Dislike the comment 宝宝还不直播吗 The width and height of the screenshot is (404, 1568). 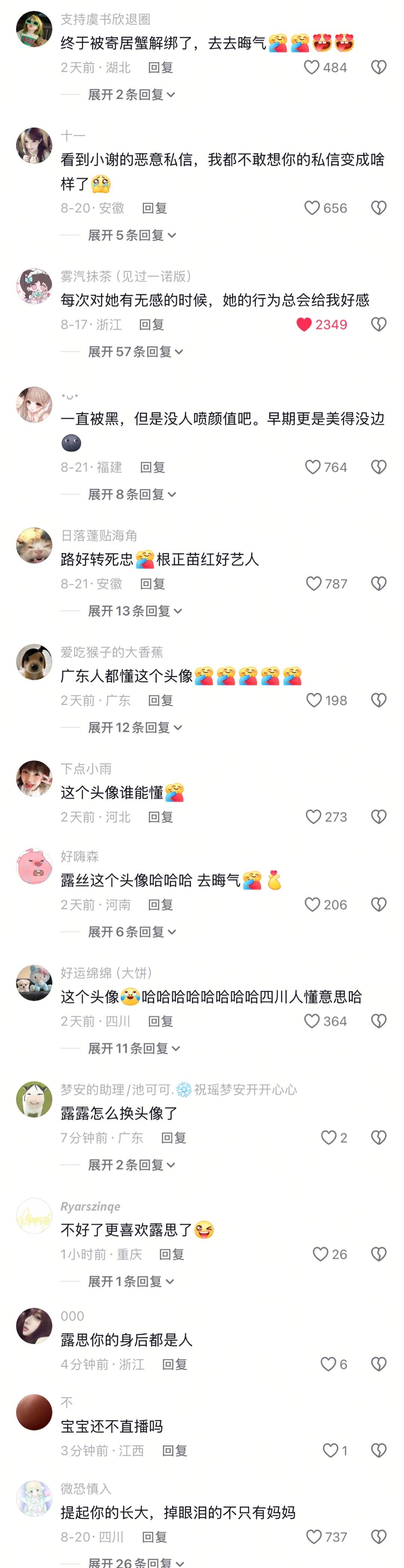pyautogui.click(x=379, y=1451)
